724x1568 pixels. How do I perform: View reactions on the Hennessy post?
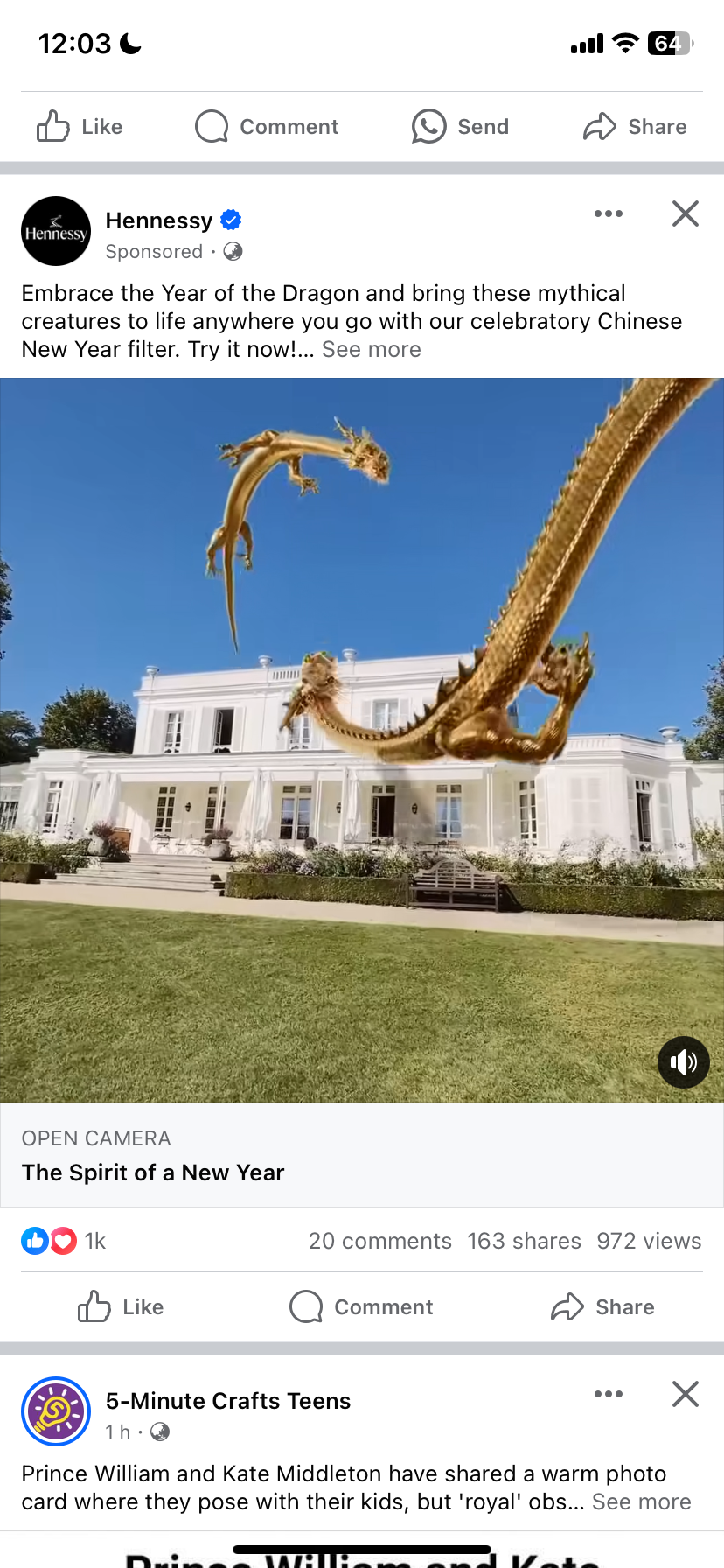point(63,1241)
